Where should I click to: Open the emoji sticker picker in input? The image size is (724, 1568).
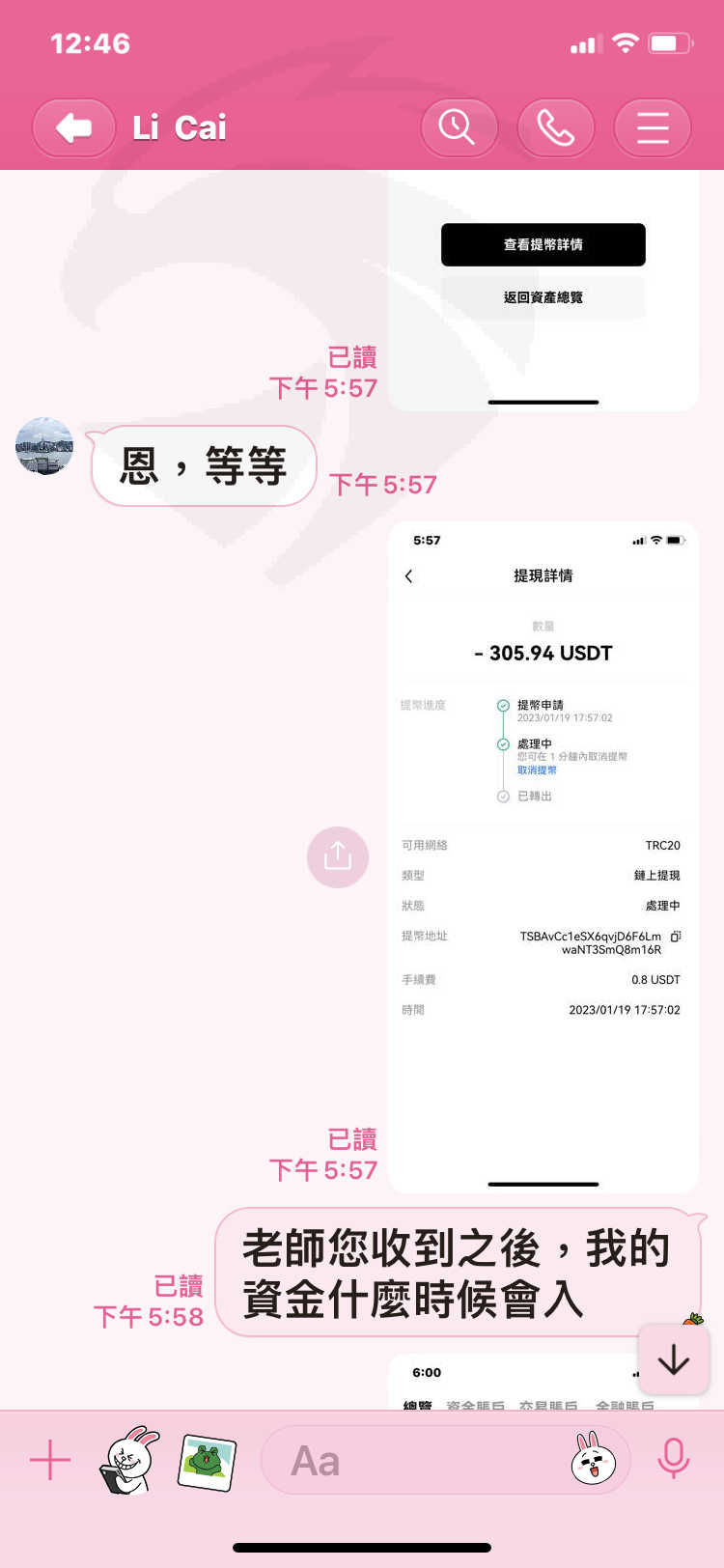593,1460
